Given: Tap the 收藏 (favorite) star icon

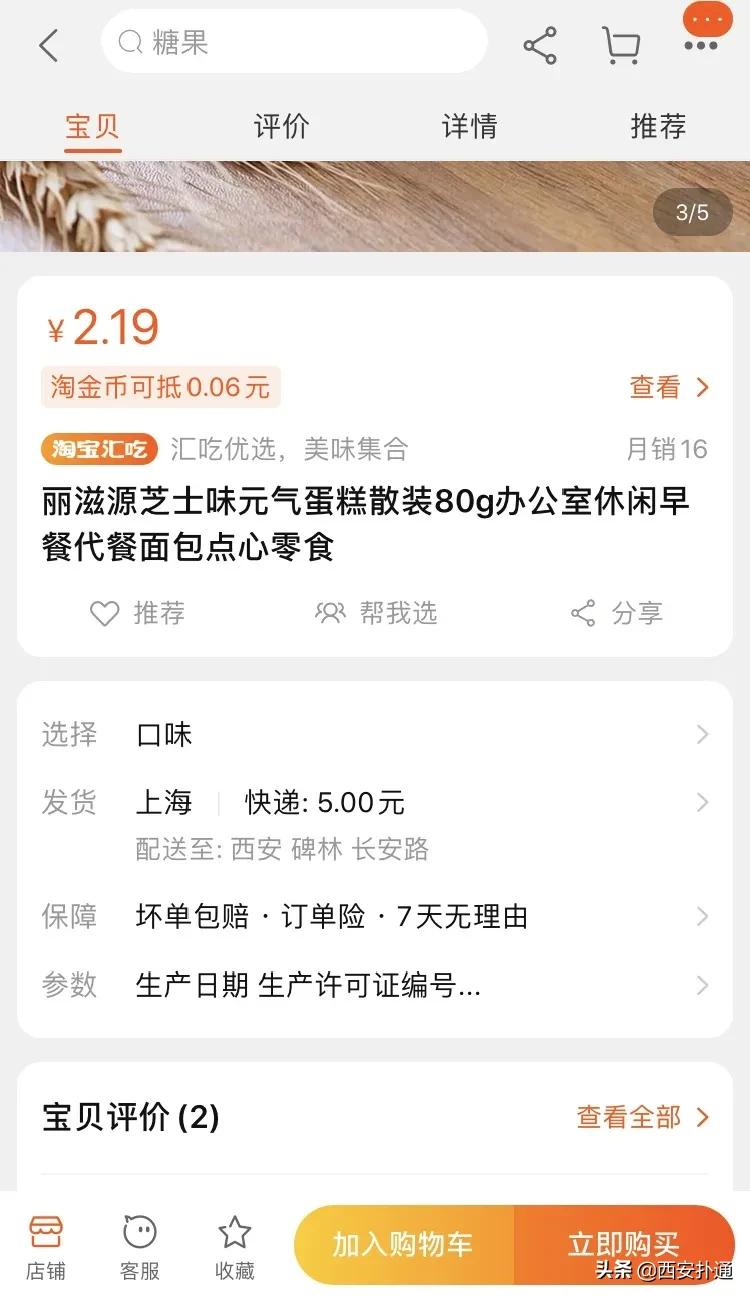Looking at the screenshot, I should pyautogui.click(x=233, y=1243).
